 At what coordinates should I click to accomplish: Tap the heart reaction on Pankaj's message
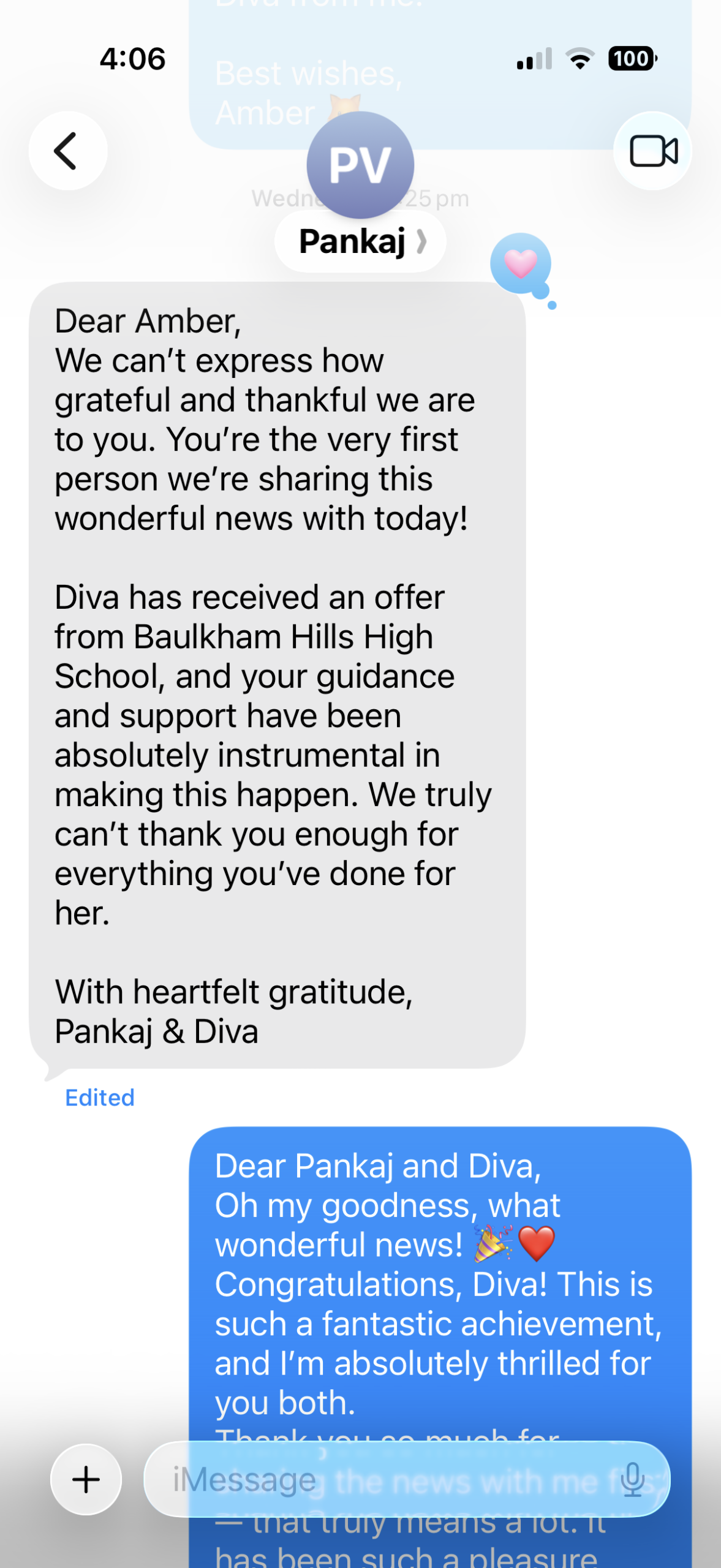(x=521, y=265)
